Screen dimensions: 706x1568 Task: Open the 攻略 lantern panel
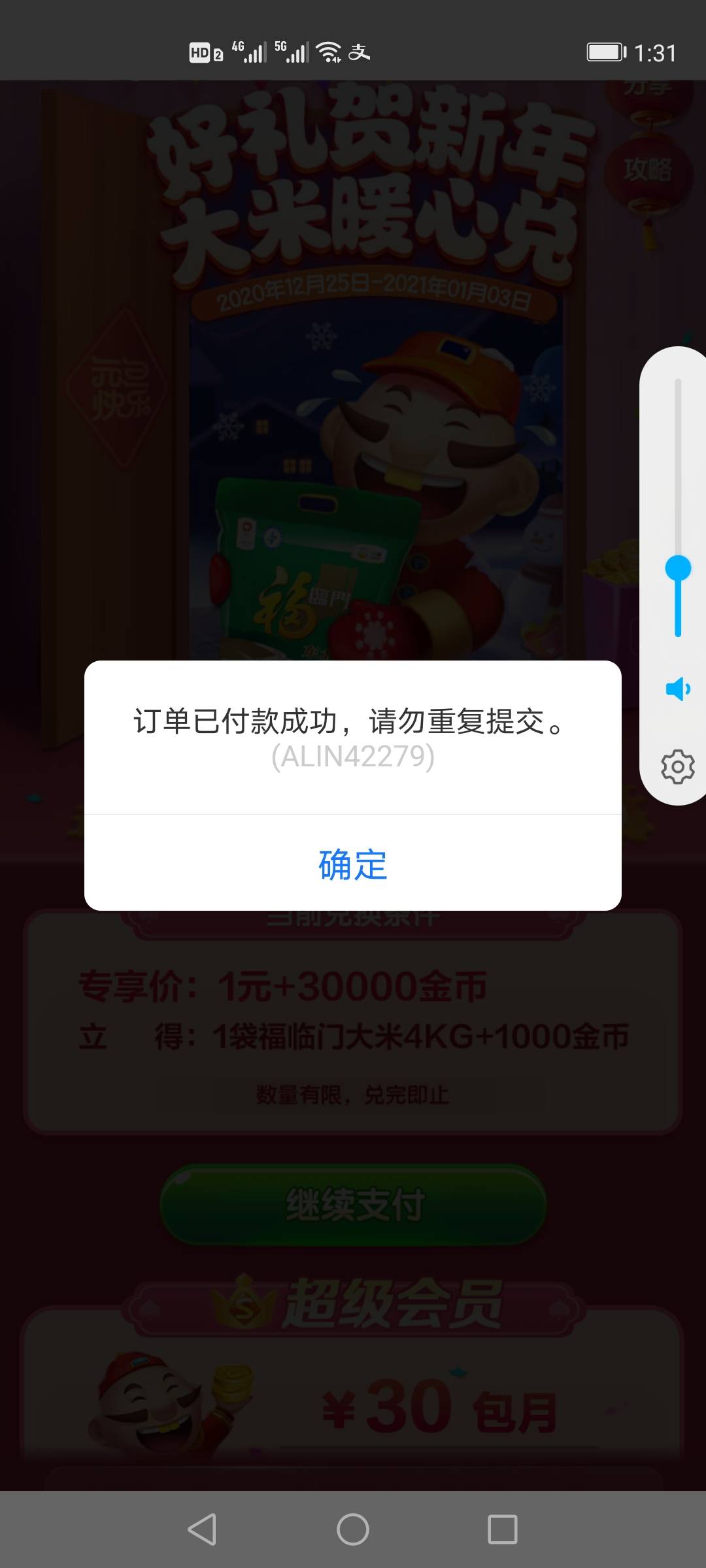click(x=647, y=169)
